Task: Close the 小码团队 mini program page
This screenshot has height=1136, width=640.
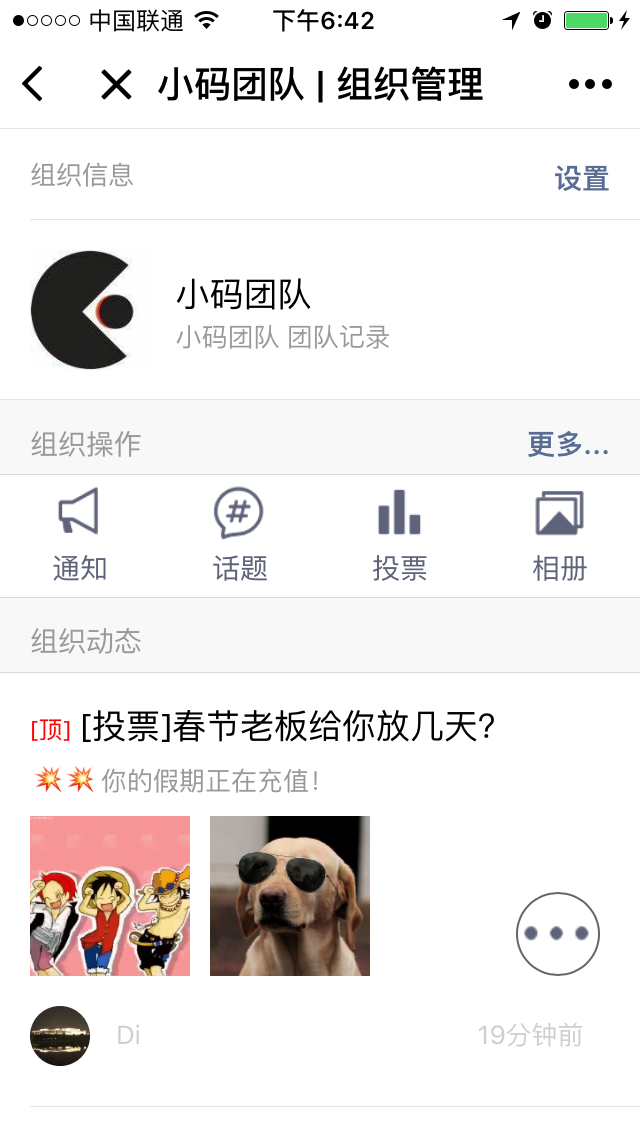Action: pos(116,85)
